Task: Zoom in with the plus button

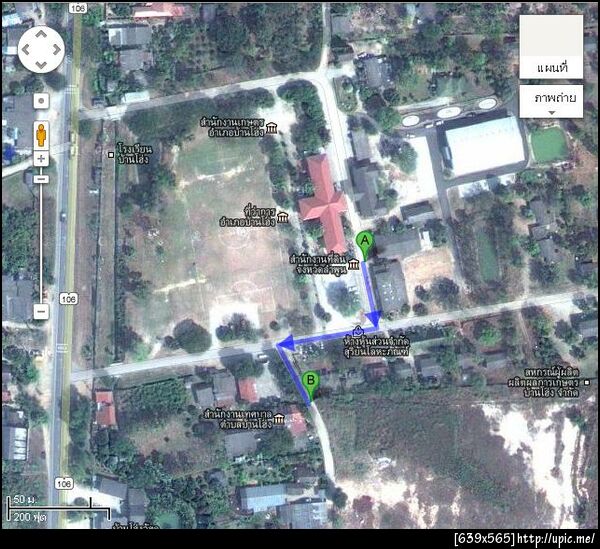Action: 41,159
